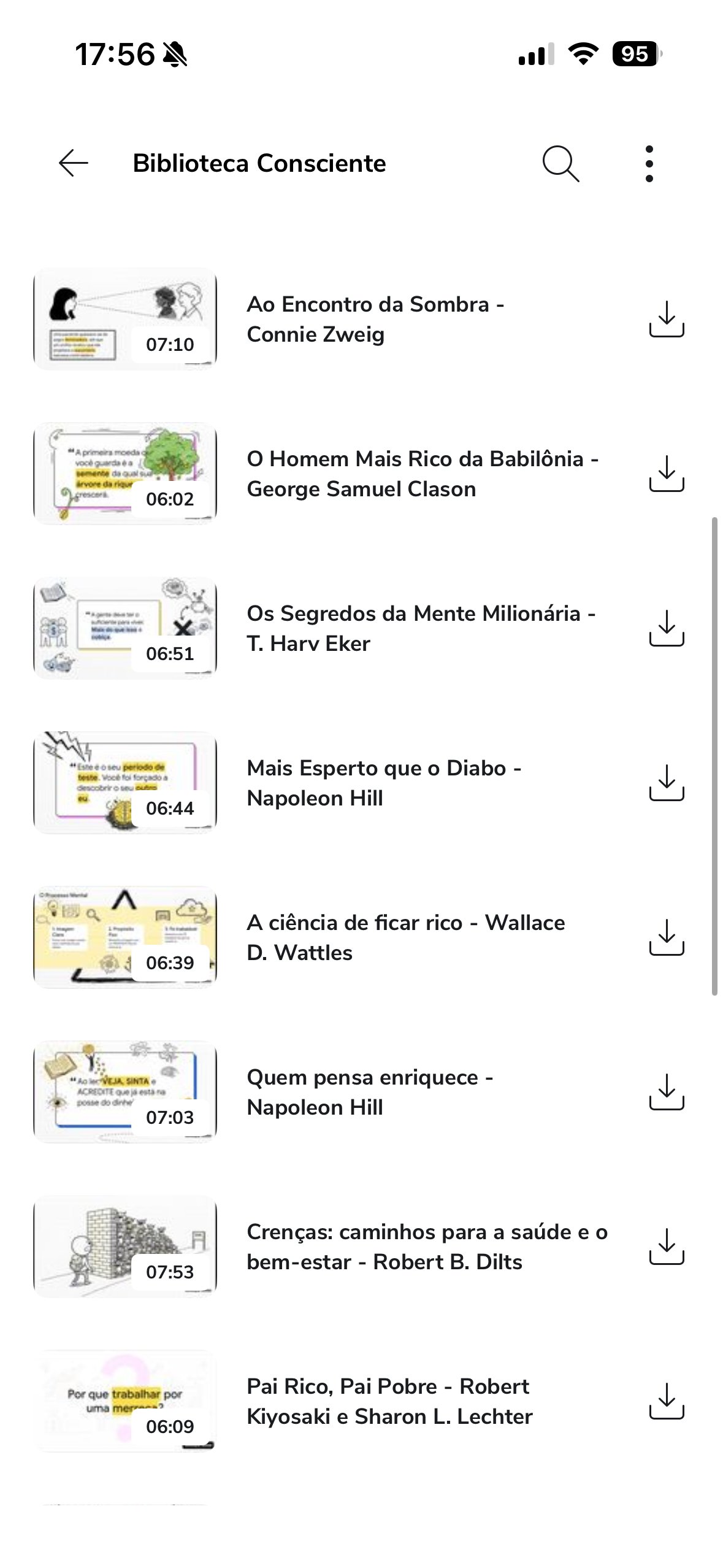This screenshot has height=1568, width=723.
Task: Go back from Biblioteca Consciente
Action: click(74, 163)
